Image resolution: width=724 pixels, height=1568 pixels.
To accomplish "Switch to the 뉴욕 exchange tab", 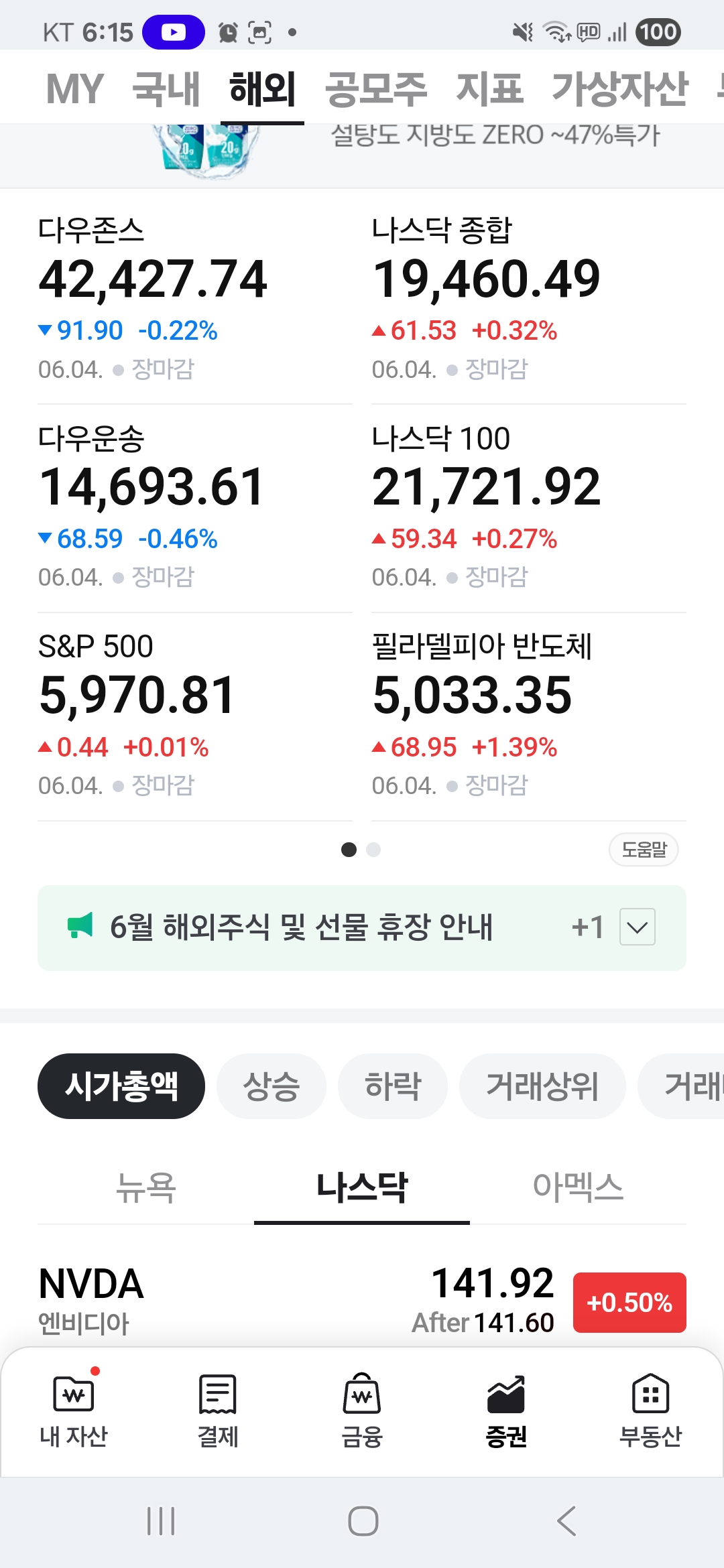I will [x=145, y=1187].
